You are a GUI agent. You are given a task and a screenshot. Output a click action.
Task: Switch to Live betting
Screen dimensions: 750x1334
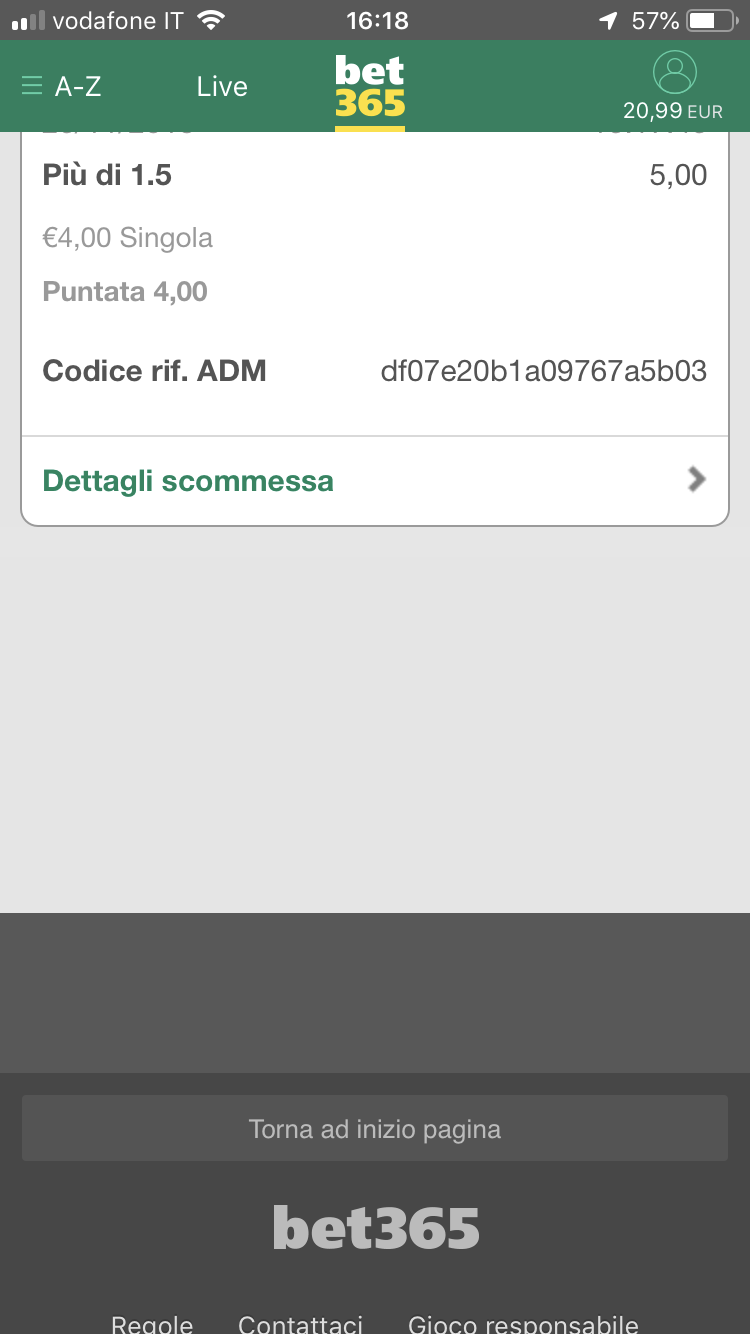[x=222, y=87]
